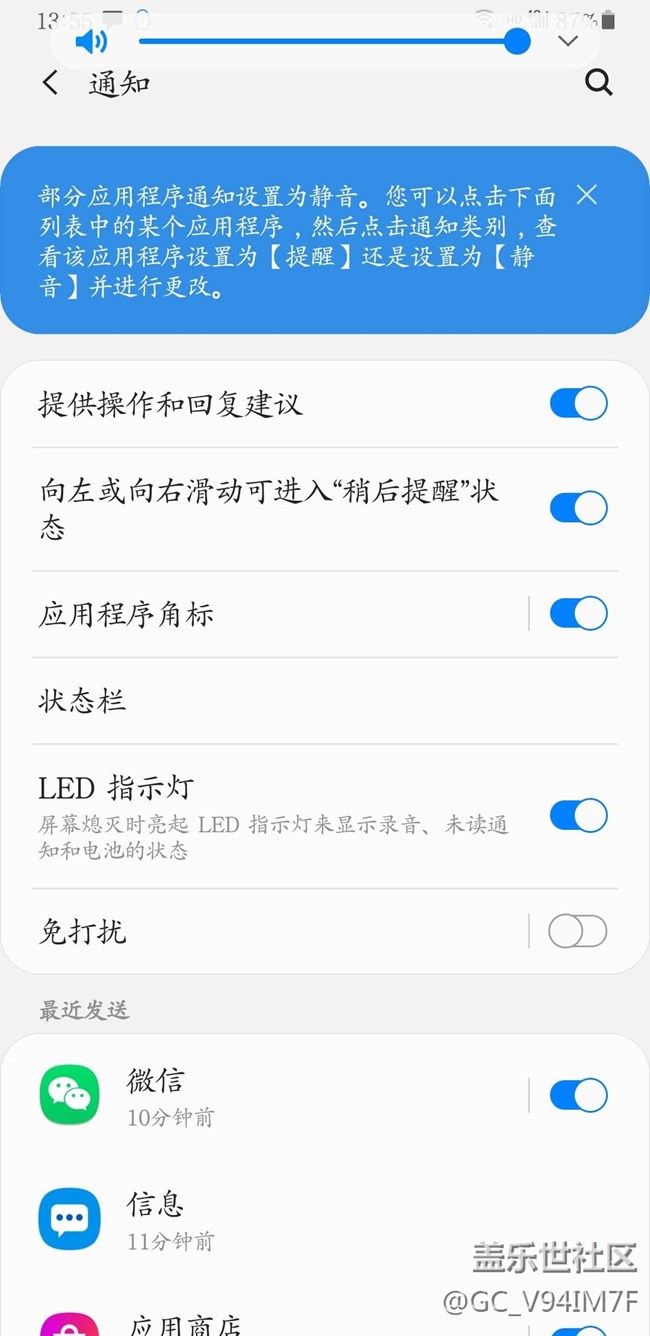Enable the 免打扰 switch
650x1336 pixels.
(578, 932)
